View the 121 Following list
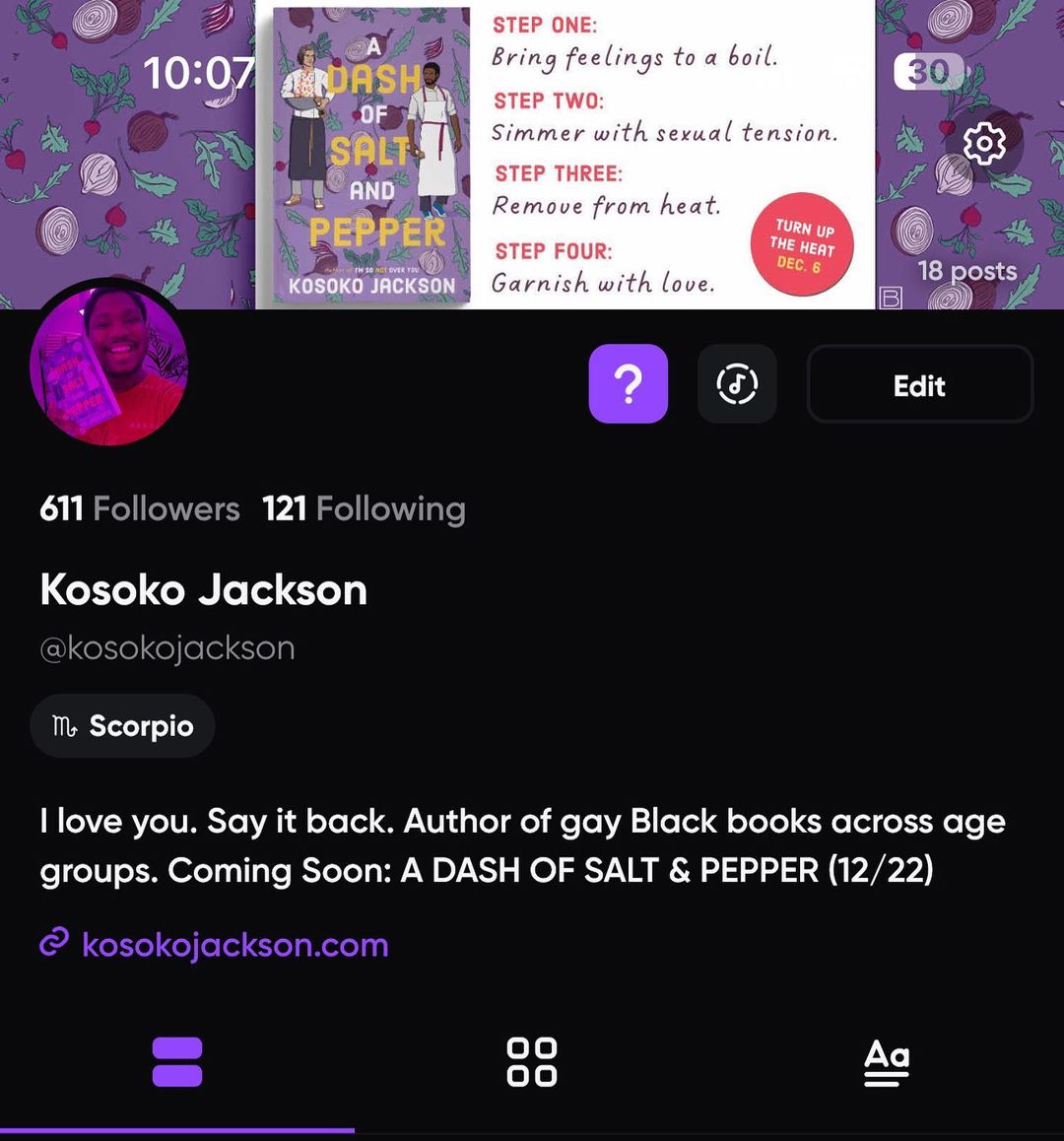The height and width of the screenshot is (1141, 1064). 364,508
